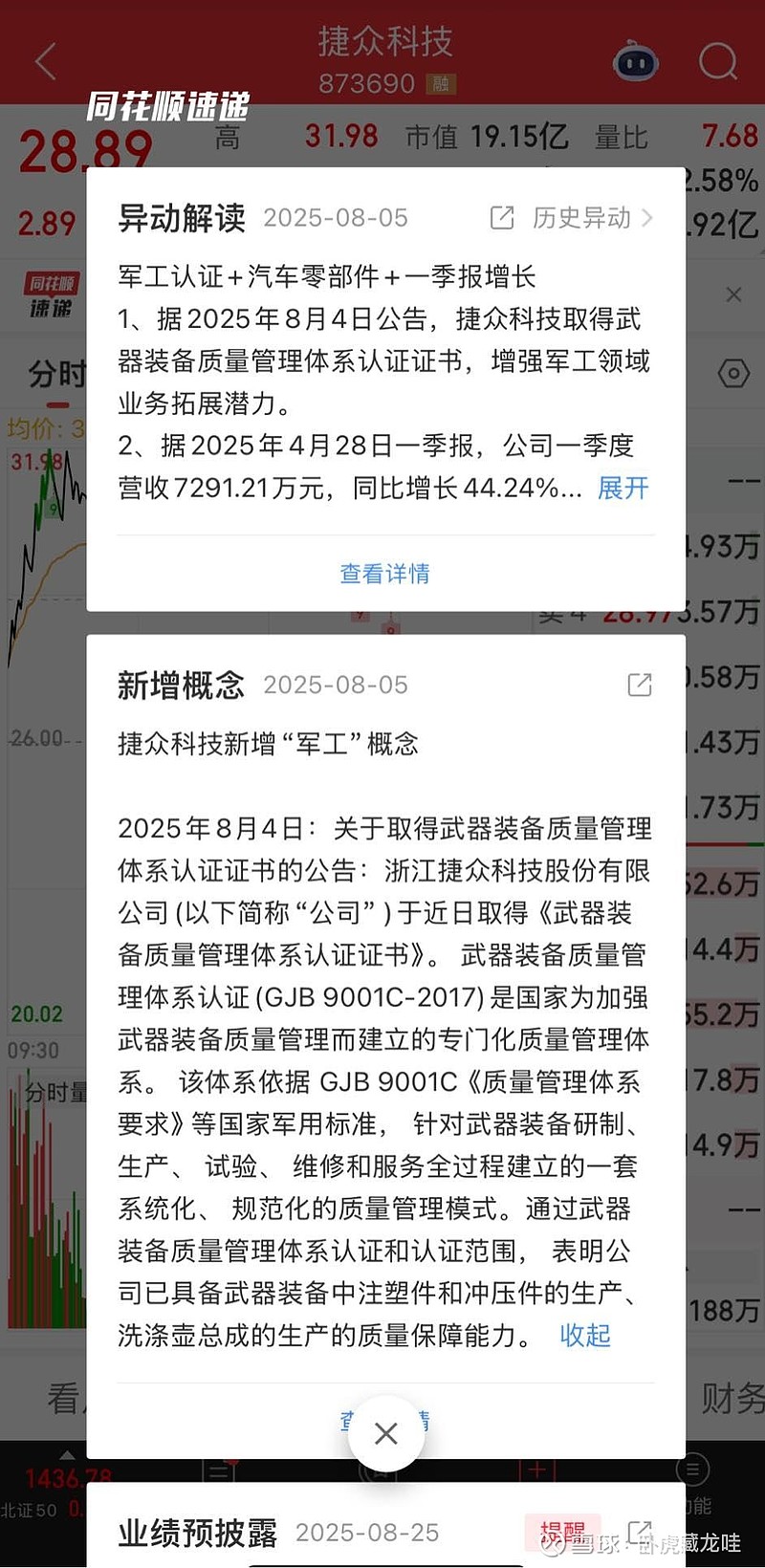
Task: Open the robot assistant icon
Action: [x=635, y=62]
